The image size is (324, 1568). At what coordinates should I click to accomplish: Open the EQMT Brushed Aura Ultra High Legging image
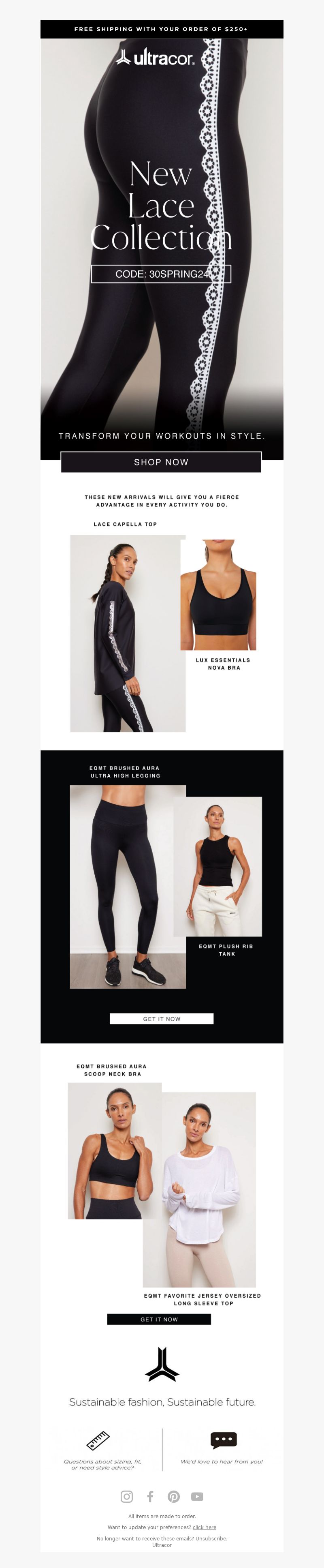click(128, 886)
